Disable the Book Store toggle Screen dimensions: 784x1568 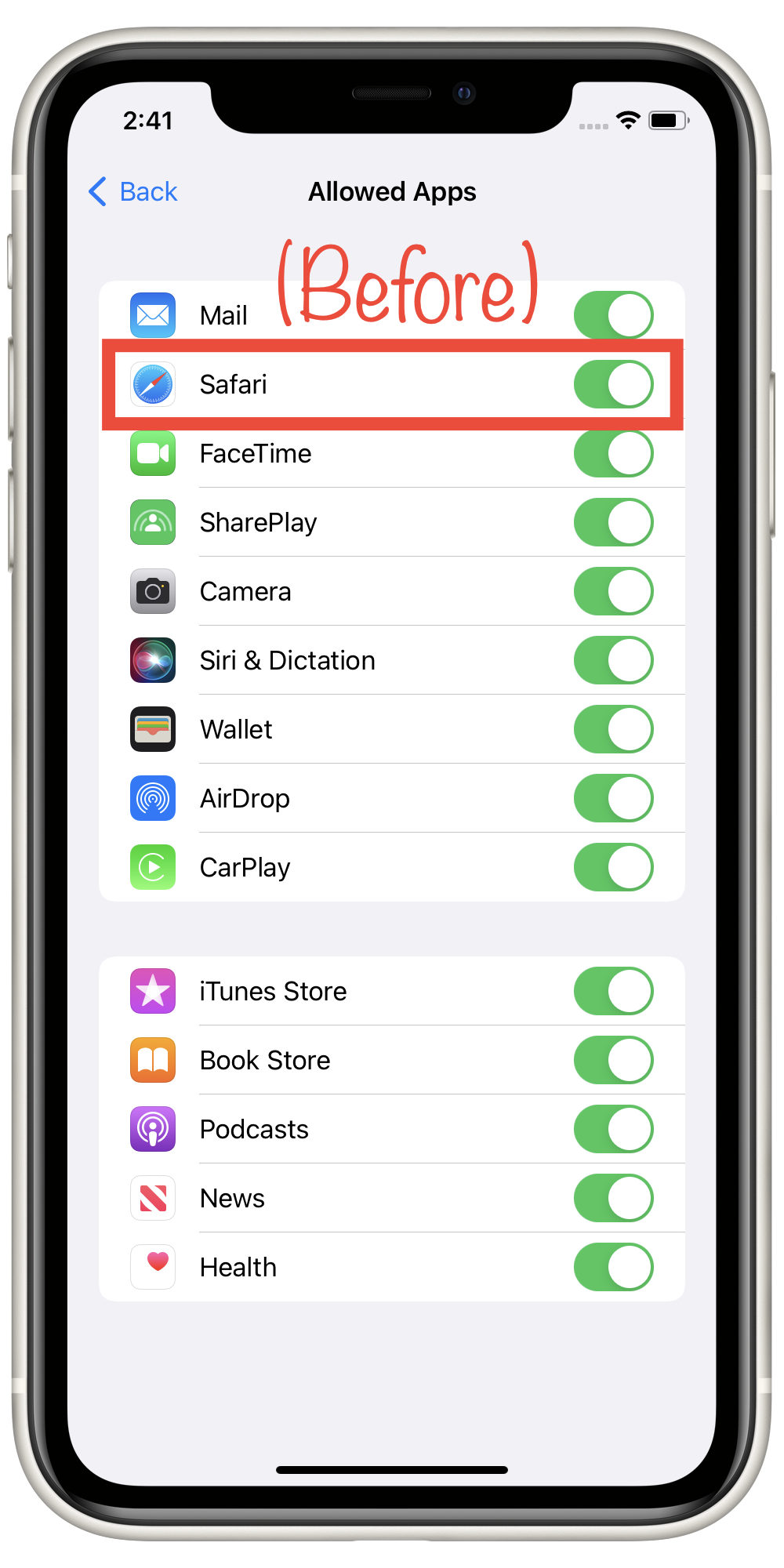click(x=613, y=1060)
